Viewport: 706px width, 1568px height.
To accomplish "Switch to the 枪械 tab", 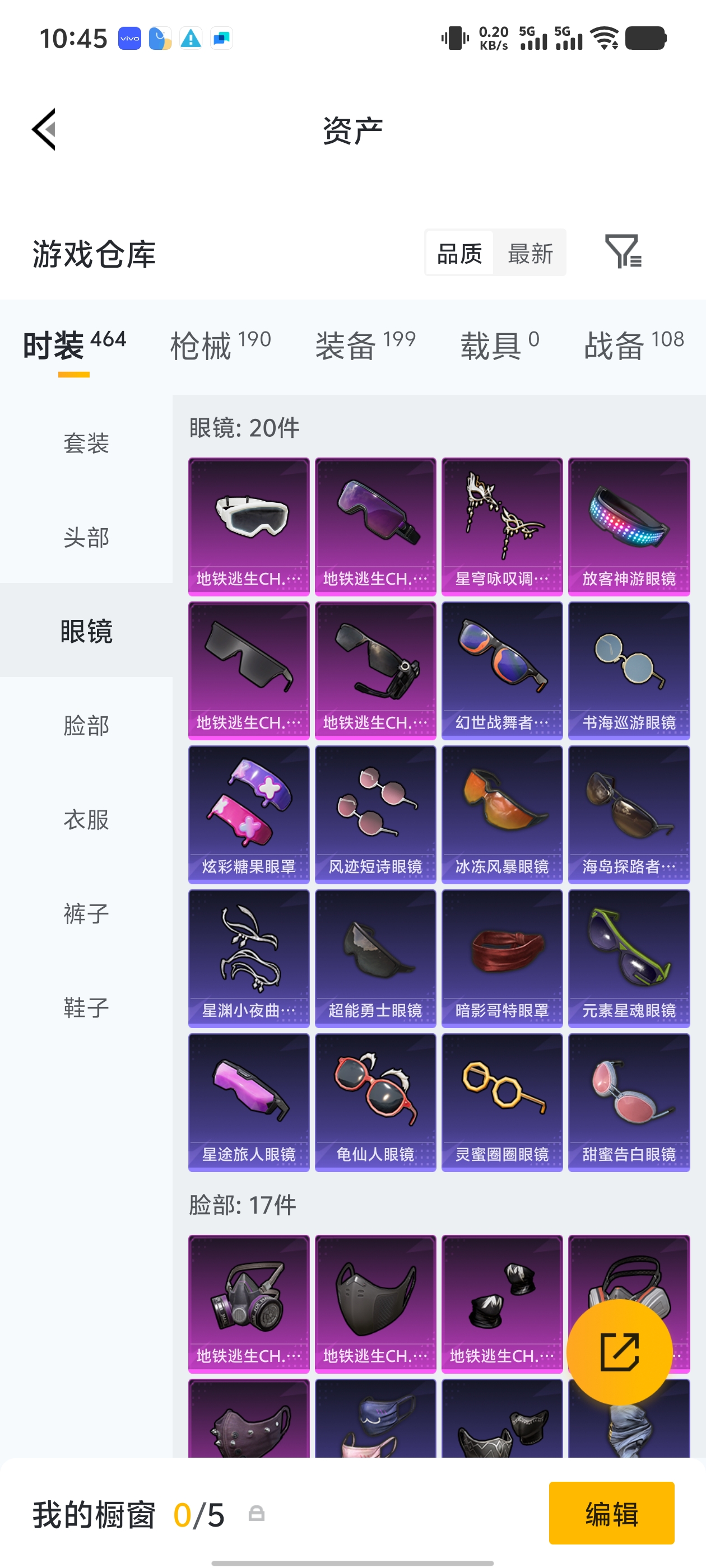I will point(220,345).
